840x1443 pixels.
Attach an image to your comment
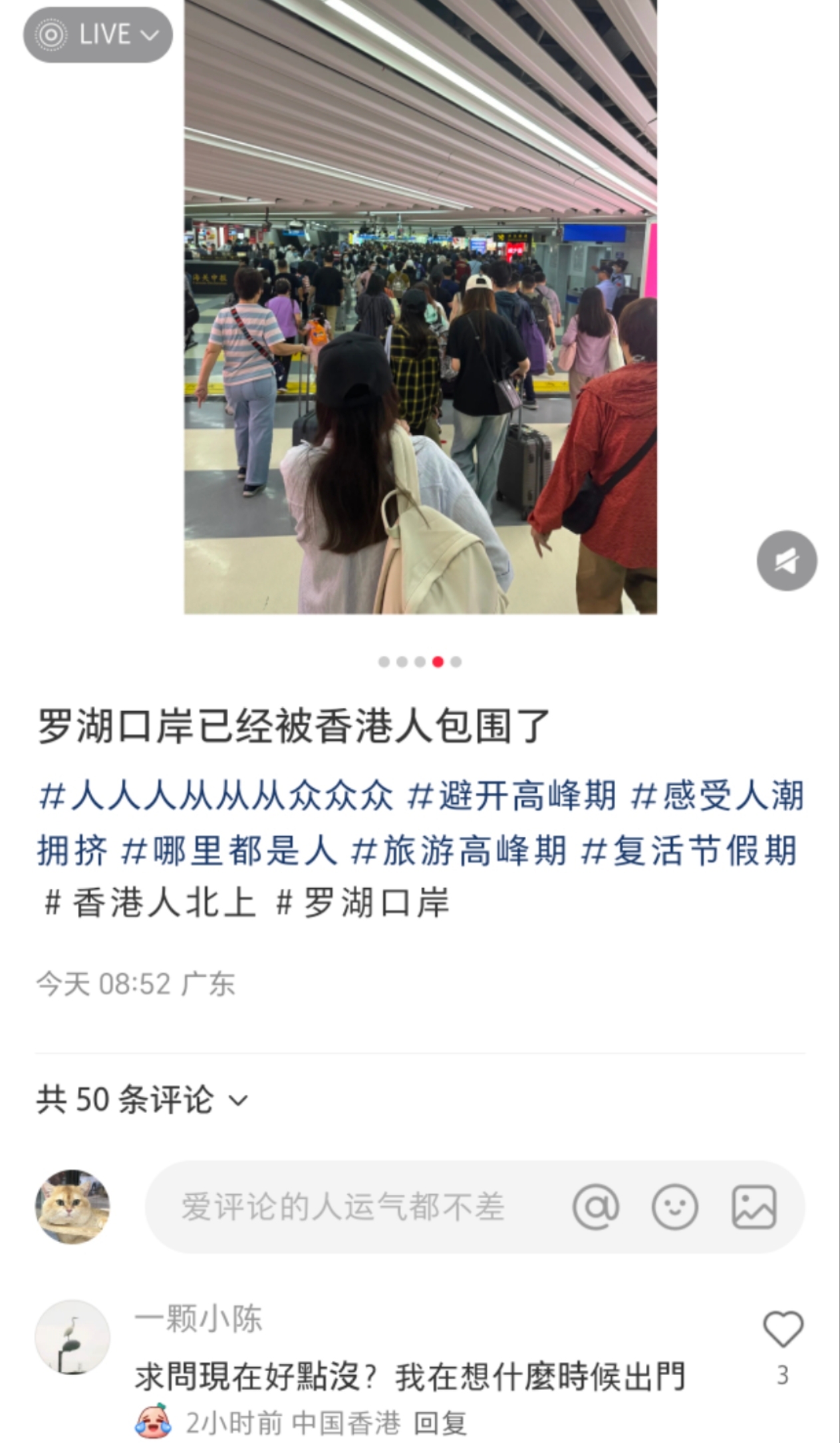click(754, 1207)
